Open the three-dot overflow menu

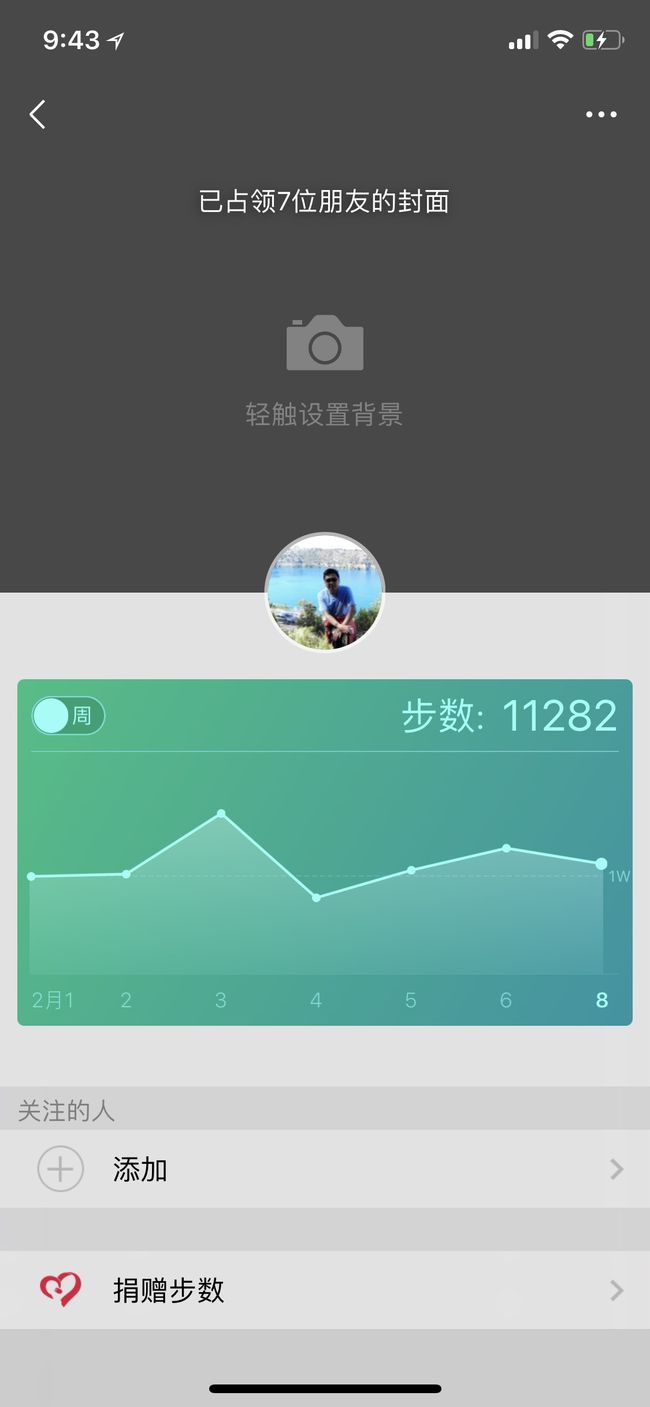pos(601,115)
